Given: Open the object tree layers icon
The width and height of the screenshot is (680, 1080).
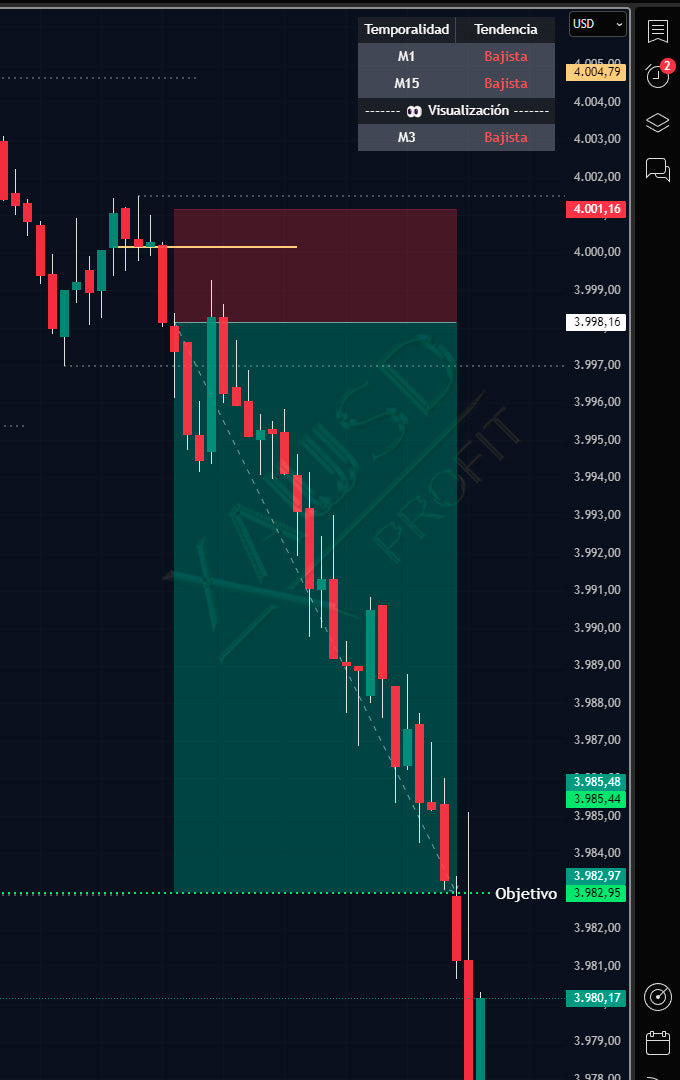Looking at the screenshot, I should click(657, 123).
